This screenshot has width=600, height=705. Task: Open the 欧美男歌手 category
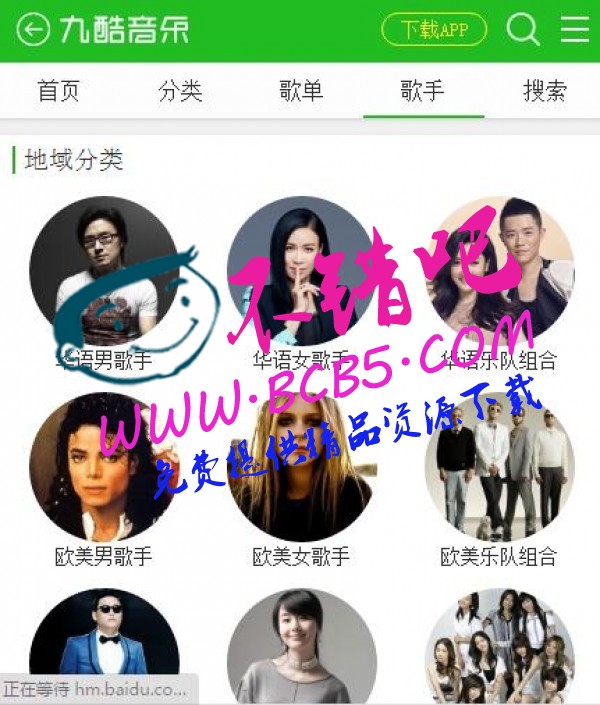[103, 467]
